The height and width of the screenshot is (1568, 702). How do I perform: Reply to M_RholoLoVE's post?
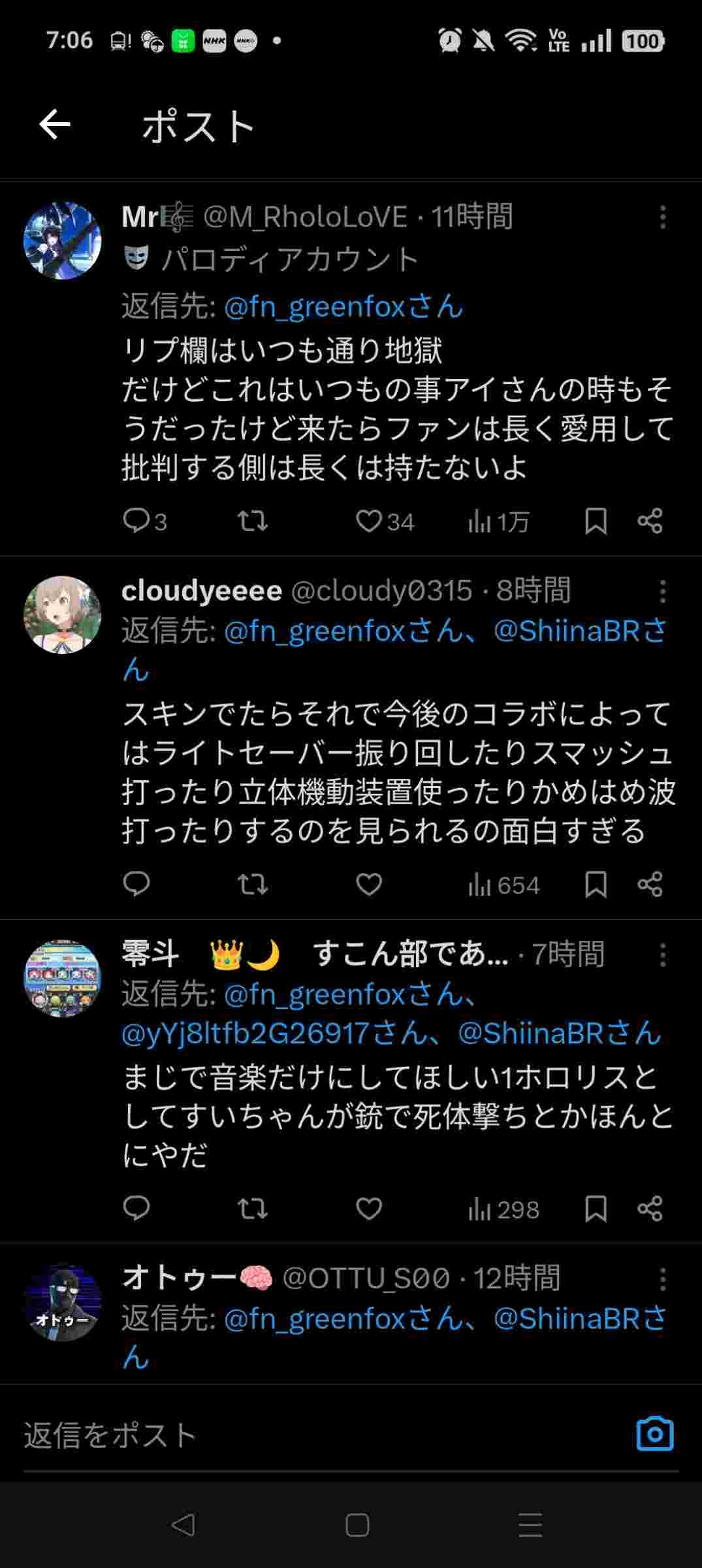pos(136,521)
